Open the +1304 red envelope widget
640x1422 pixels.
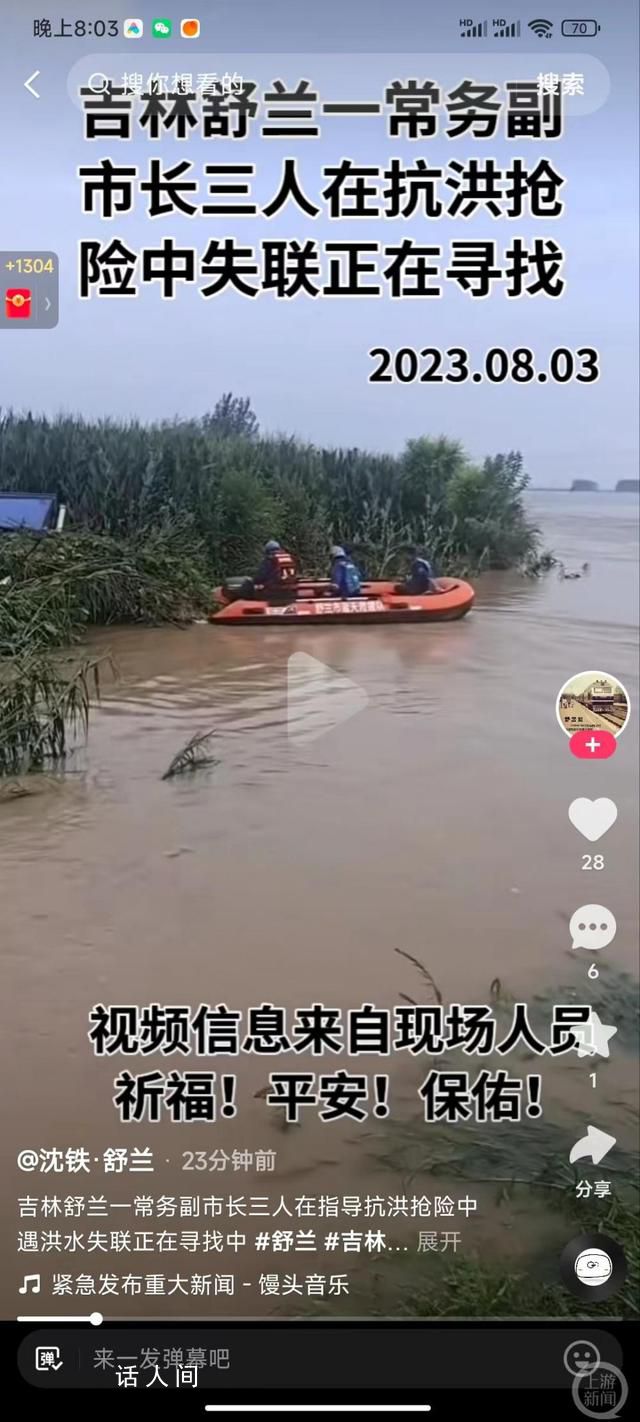coord(28,290)
